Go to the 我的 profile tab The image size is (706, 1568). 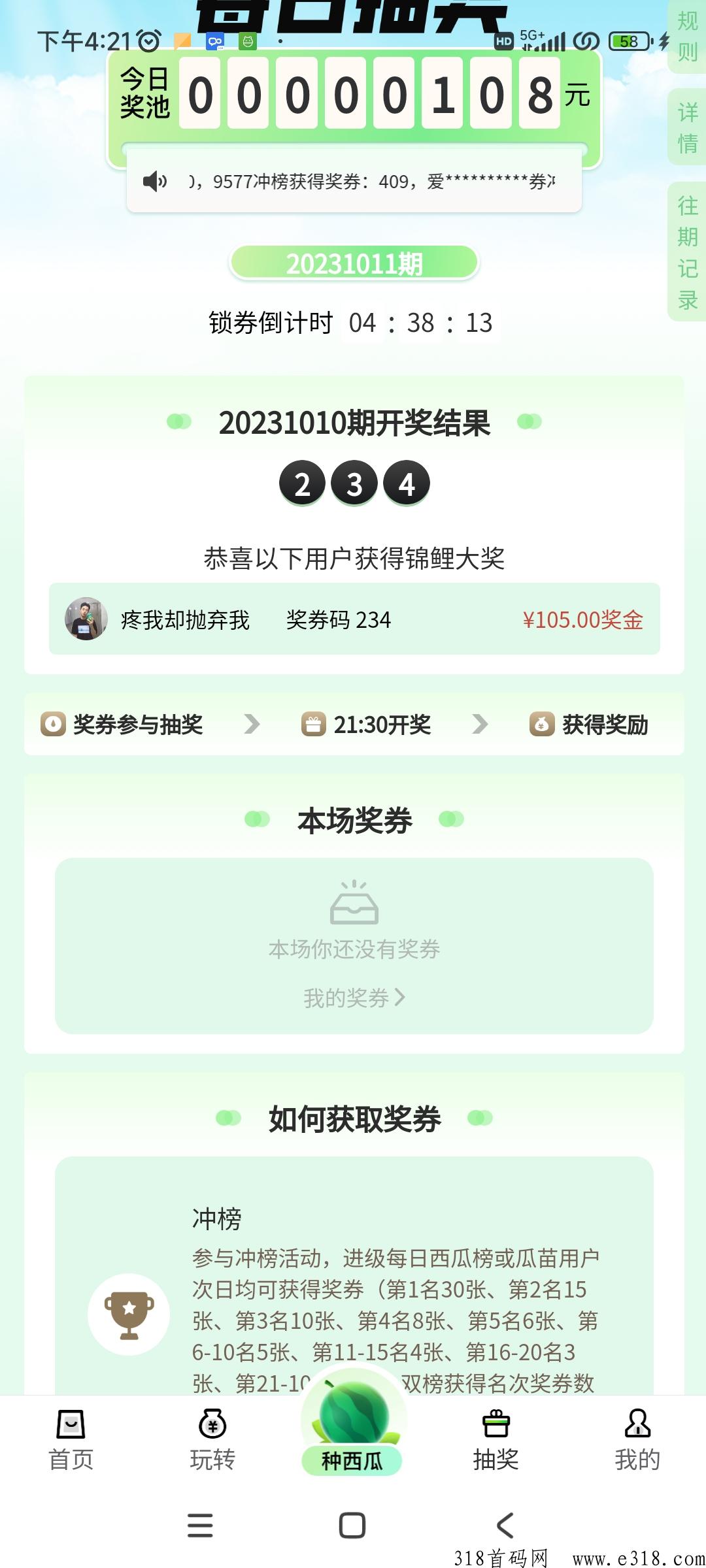click(637, 1440)
